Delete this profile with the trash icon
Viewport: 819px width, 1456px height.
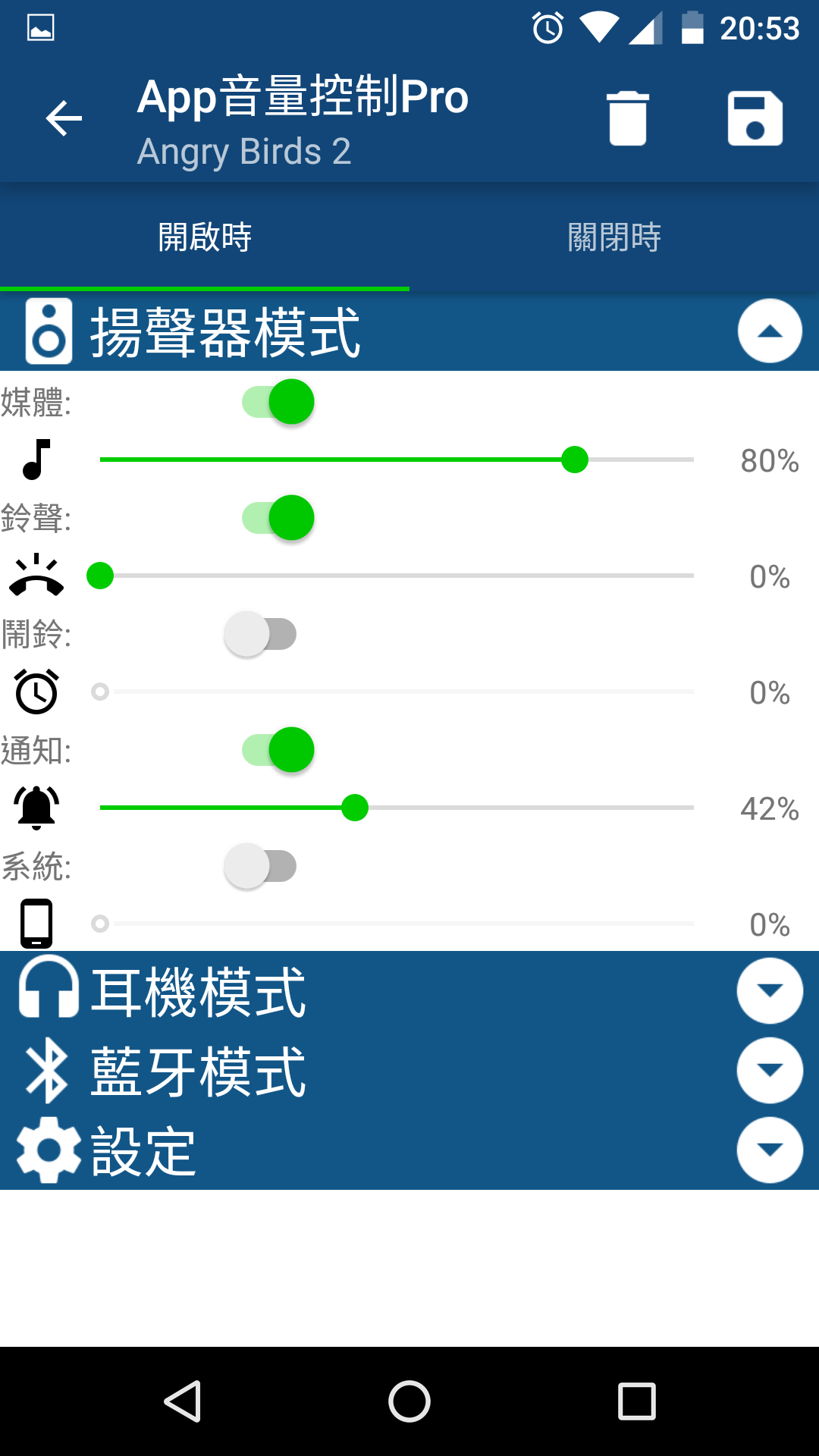[628, 119]
